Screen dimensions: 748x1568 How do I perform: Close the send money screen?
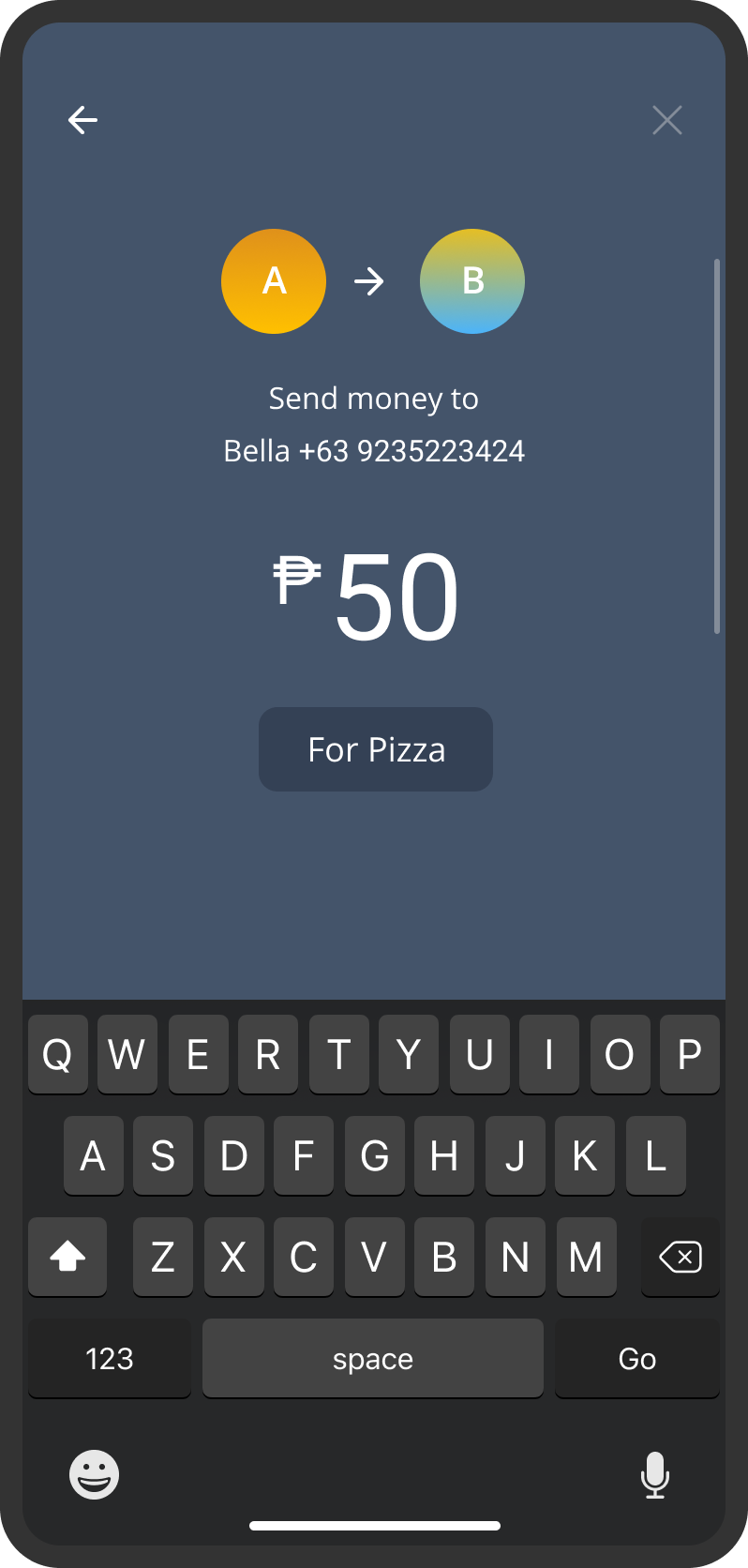coord(666,120)
